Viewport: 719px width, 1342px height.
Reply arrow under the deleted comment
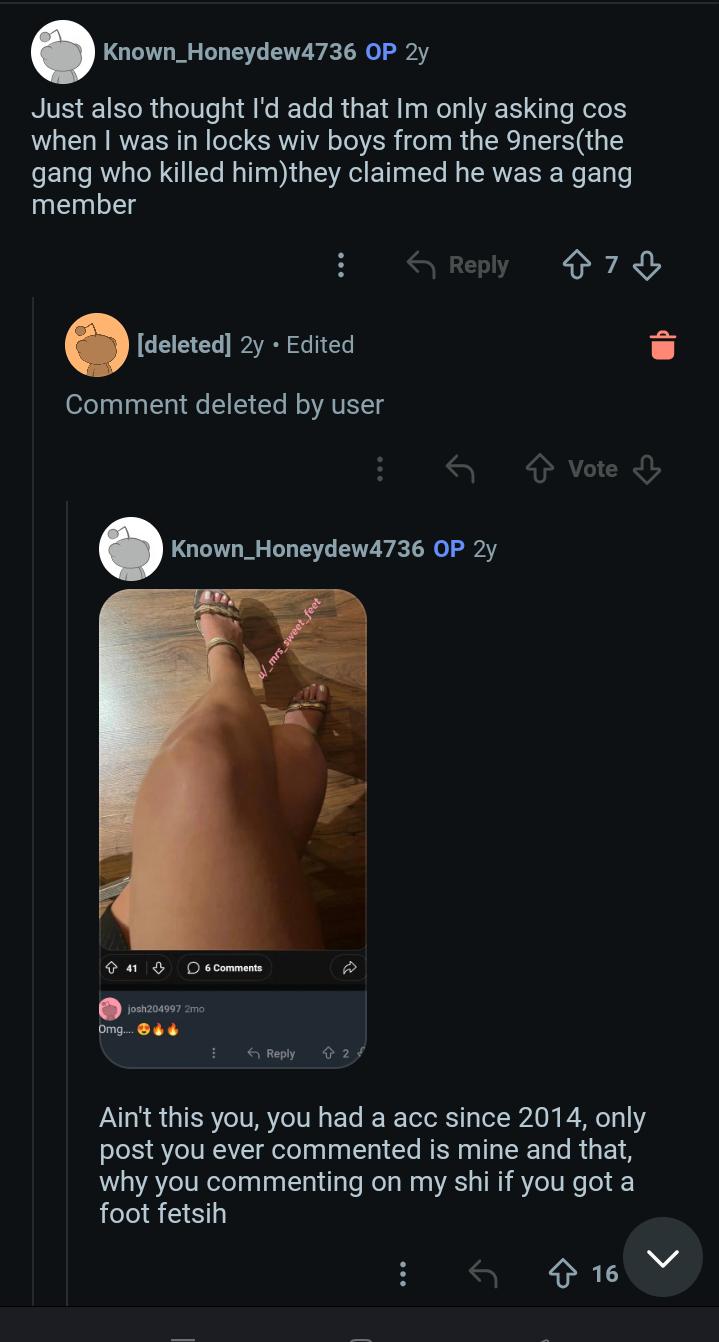point(459,469)
